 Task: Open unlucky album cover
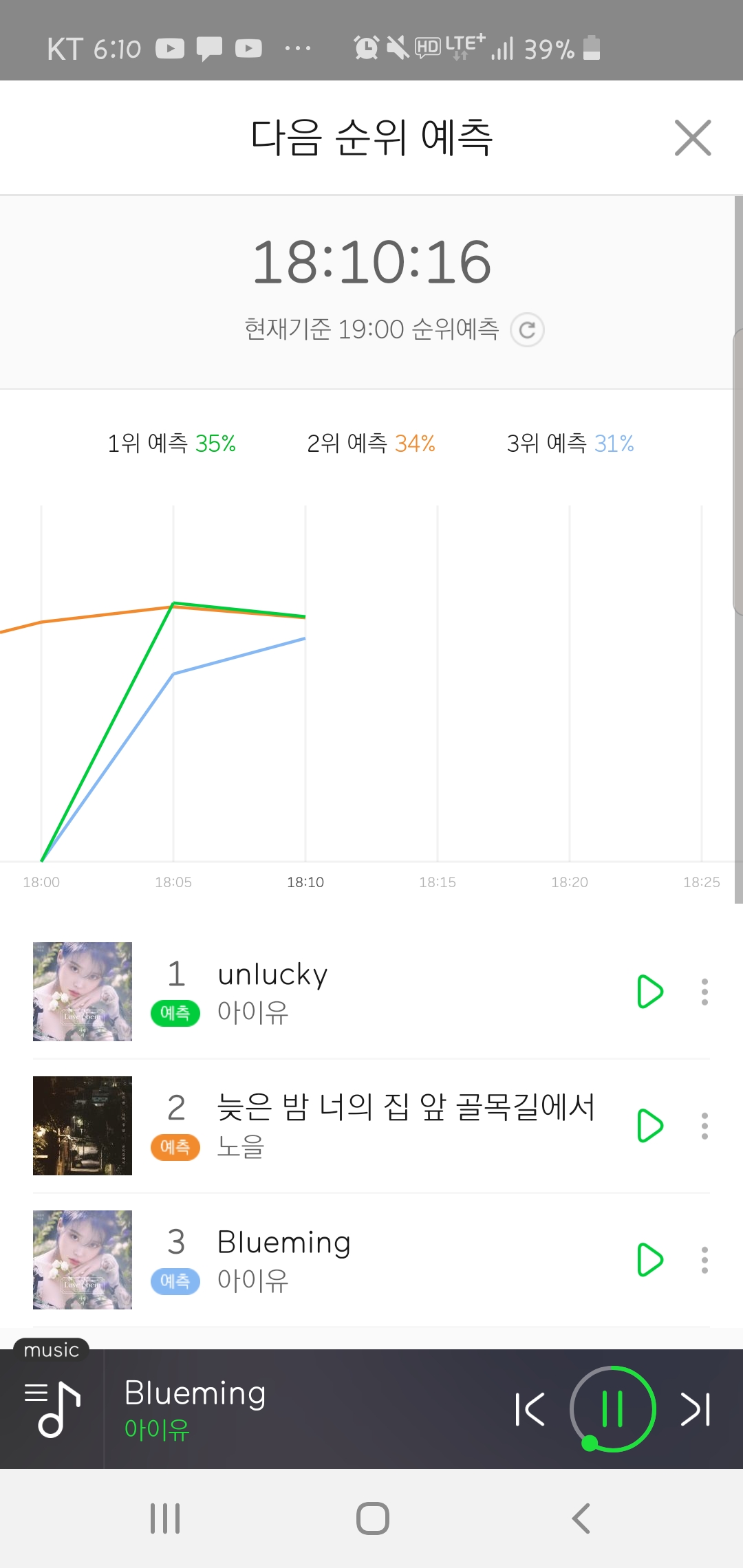pos(83,992)
